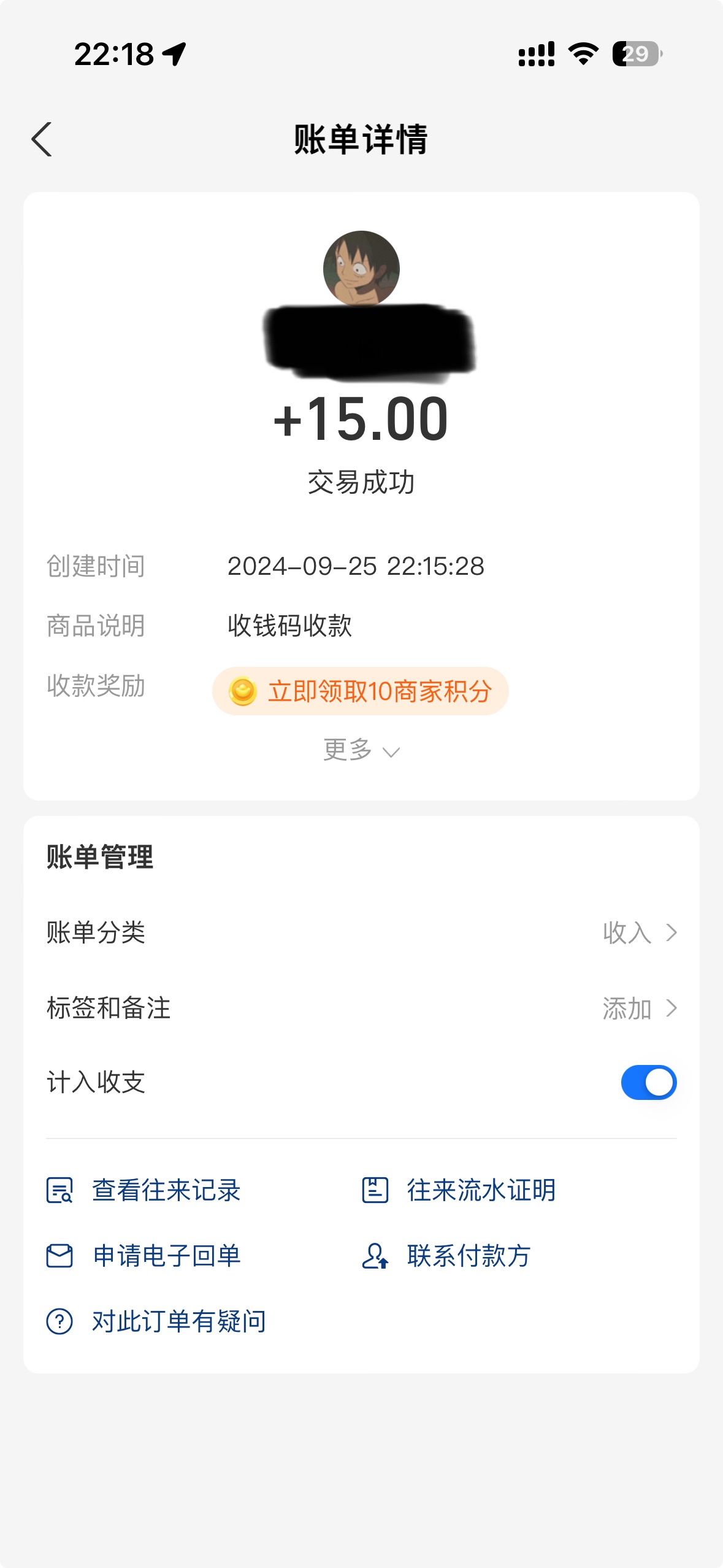Expand 更多 transaction details
Viewport: 723px width, 1568px height.
tap(361, 750)
